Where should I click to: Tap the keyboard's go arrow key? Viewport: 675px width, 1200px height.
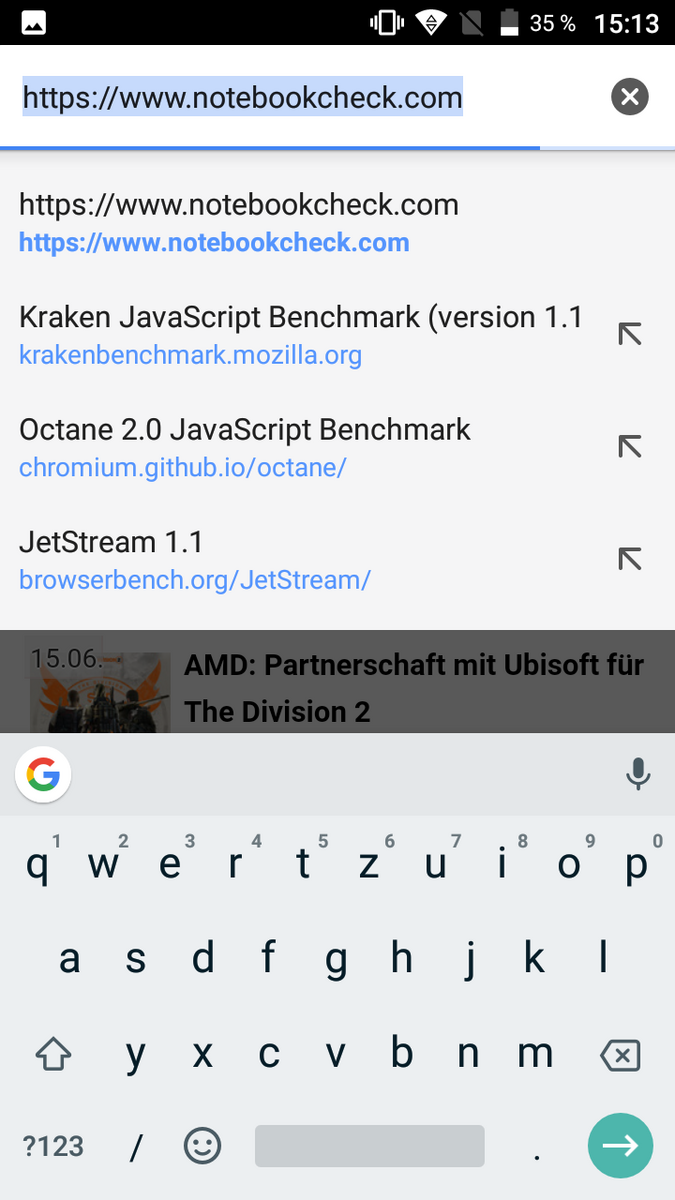[620, 1146]
